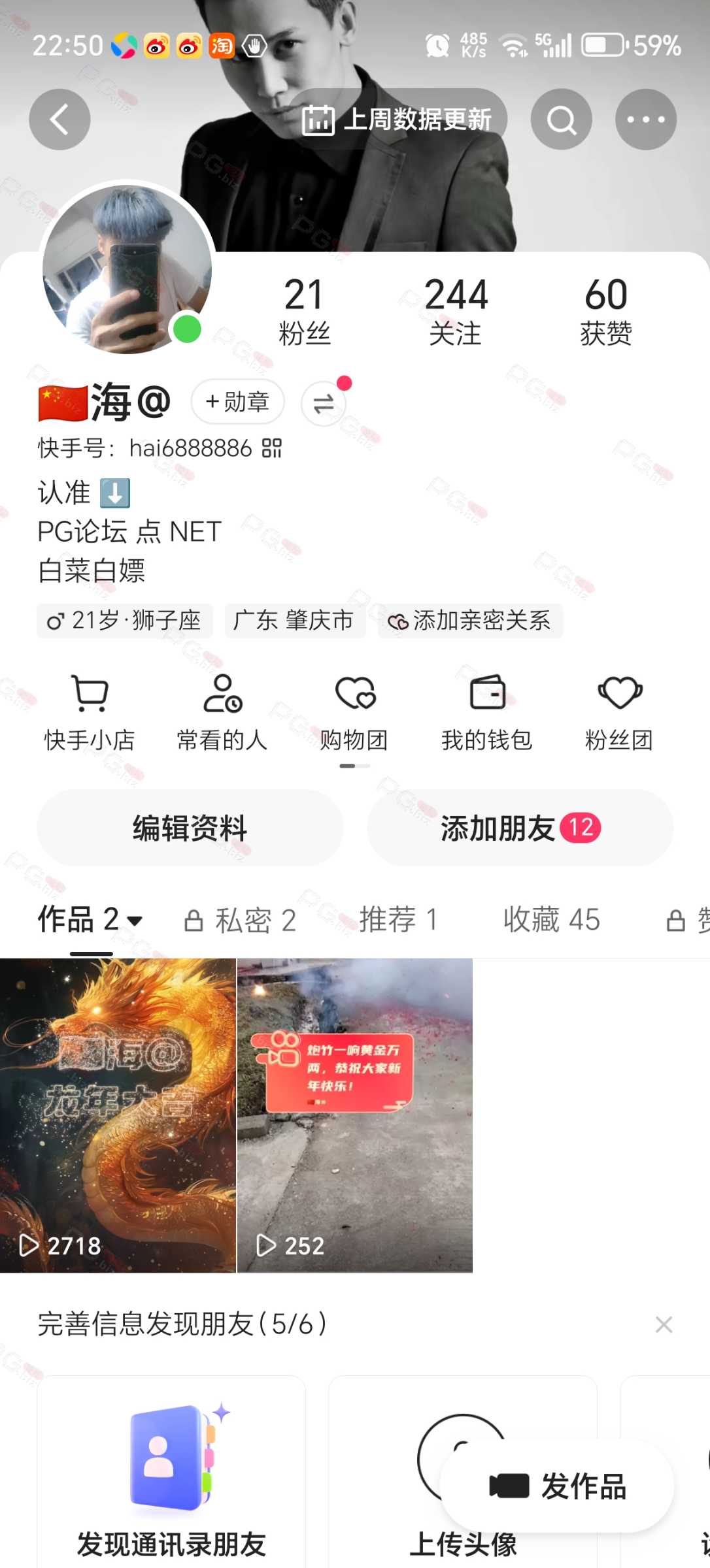Tap 添加朋友 button
The width and height of the screenshot is (710, 1568).
tap(520, 828)
